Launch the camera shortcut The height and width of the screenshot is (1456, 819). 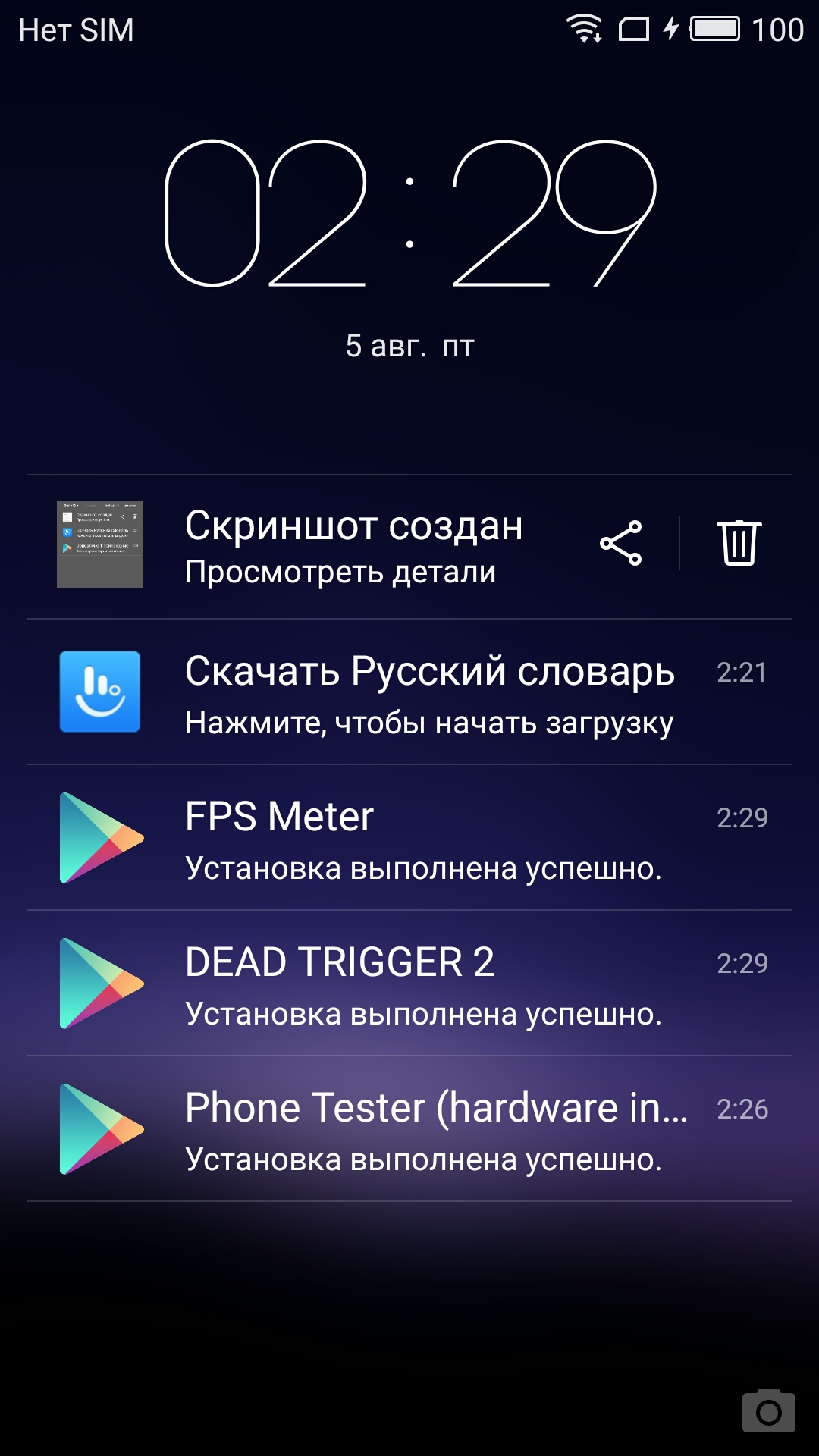click(x=769, y=1410)
